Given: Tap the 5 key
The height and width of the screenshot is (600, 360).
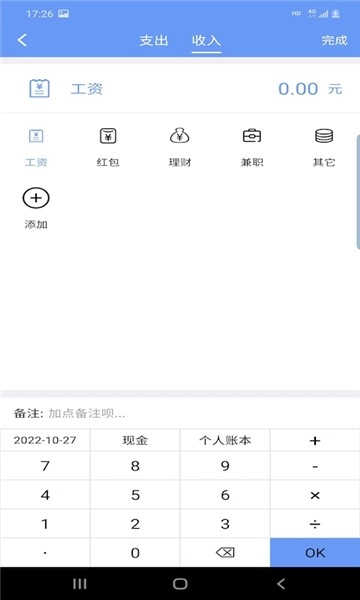Looking at the screenshot, I should [135, 495].
